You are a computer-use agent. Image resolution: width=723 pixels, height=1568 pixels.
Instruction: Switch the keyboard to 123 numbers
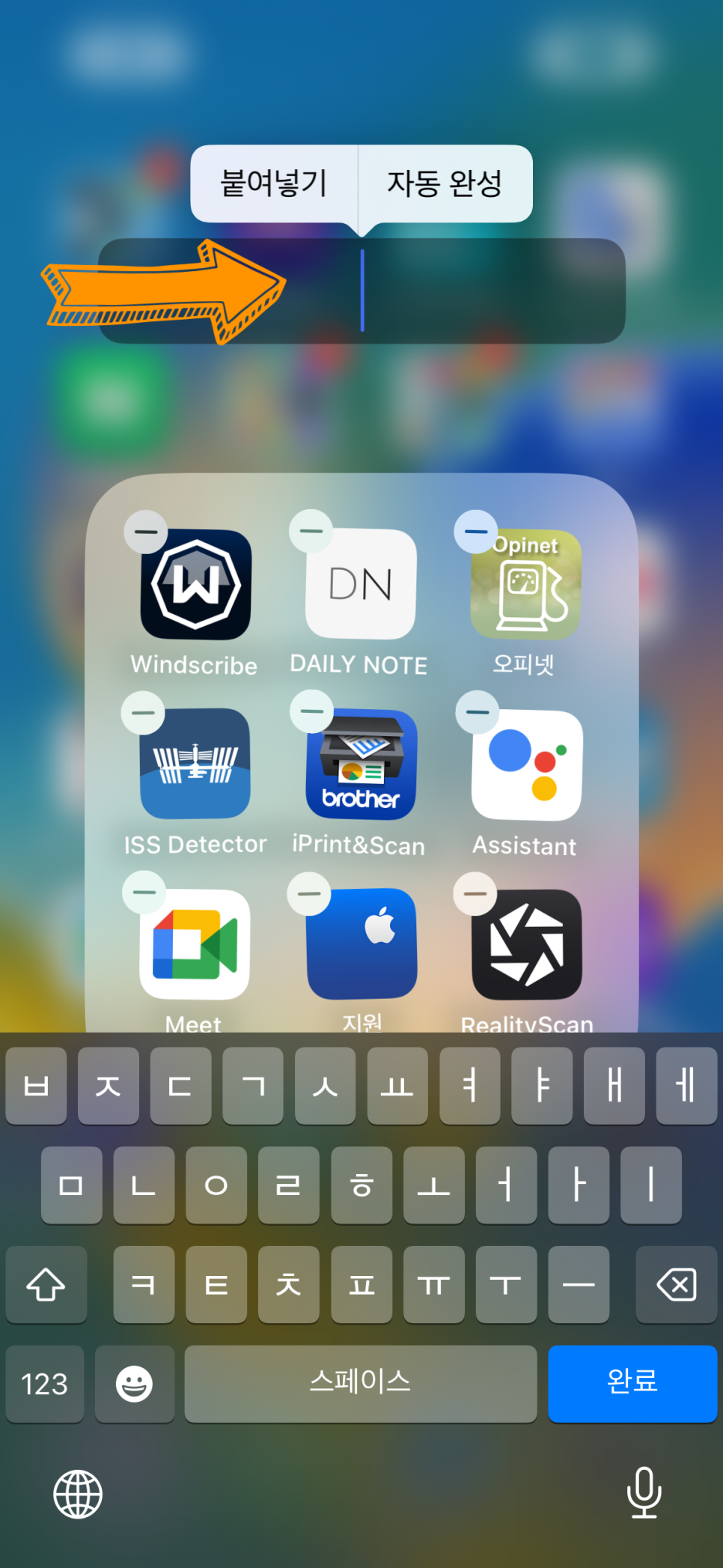45,1384
